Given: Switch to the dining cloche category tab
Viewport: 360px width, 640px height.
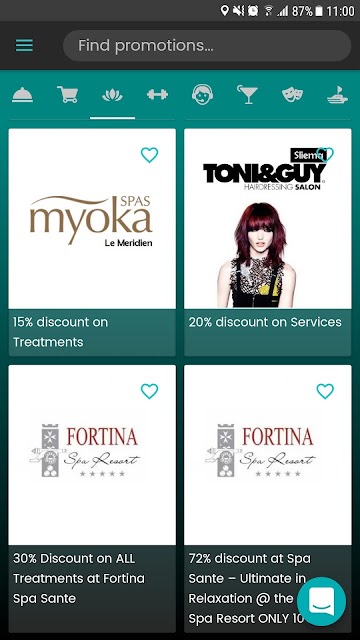Looking at the screenshot, I should 22,95.
